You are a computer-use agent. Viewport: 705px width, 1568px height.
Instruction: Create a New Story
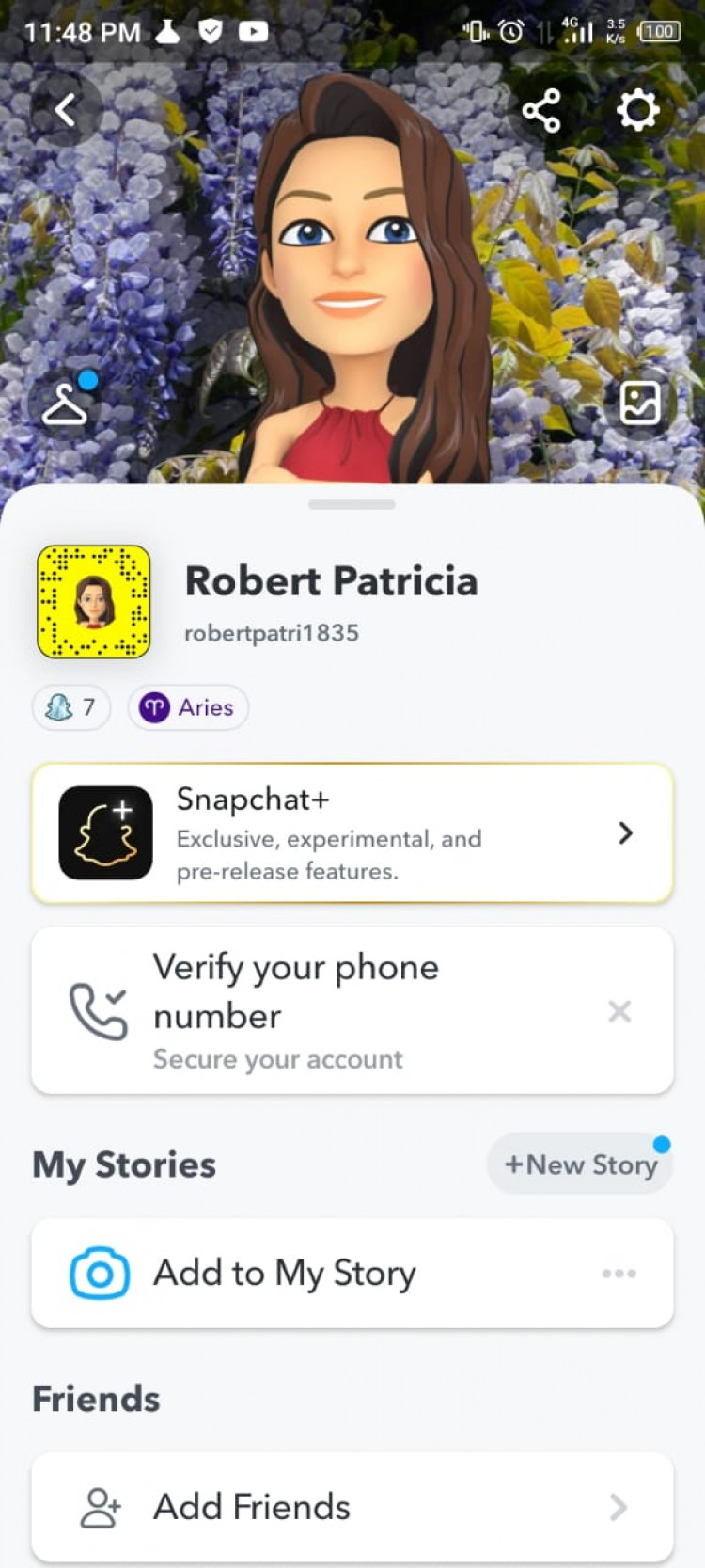[x=580, y=1164]
